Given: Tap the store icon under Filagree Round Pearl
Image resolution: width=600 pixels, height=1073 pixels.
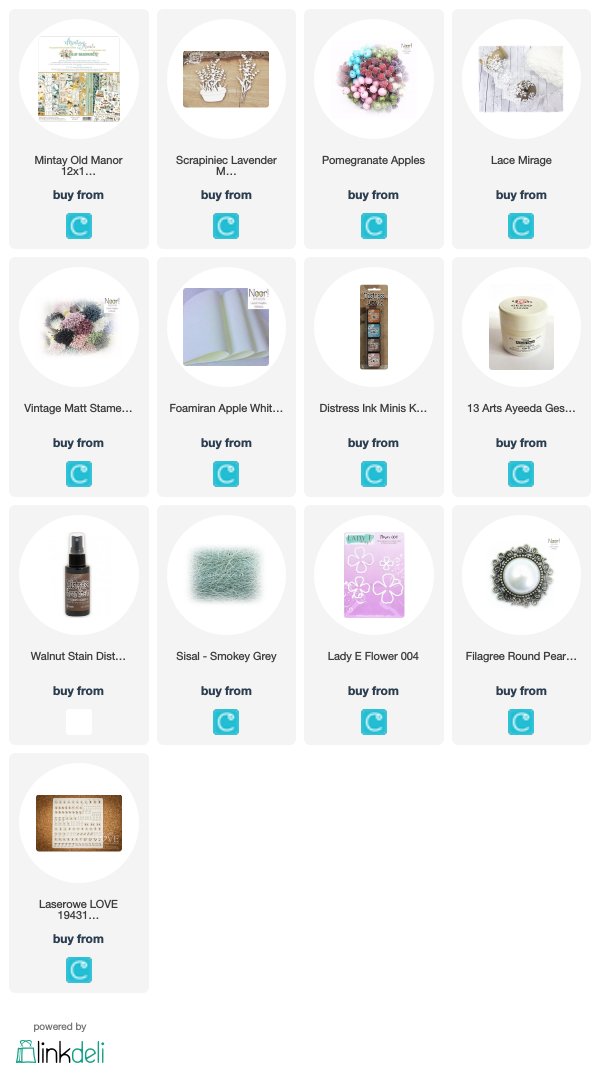Looking at the screenshot, I should coord(521,722).
